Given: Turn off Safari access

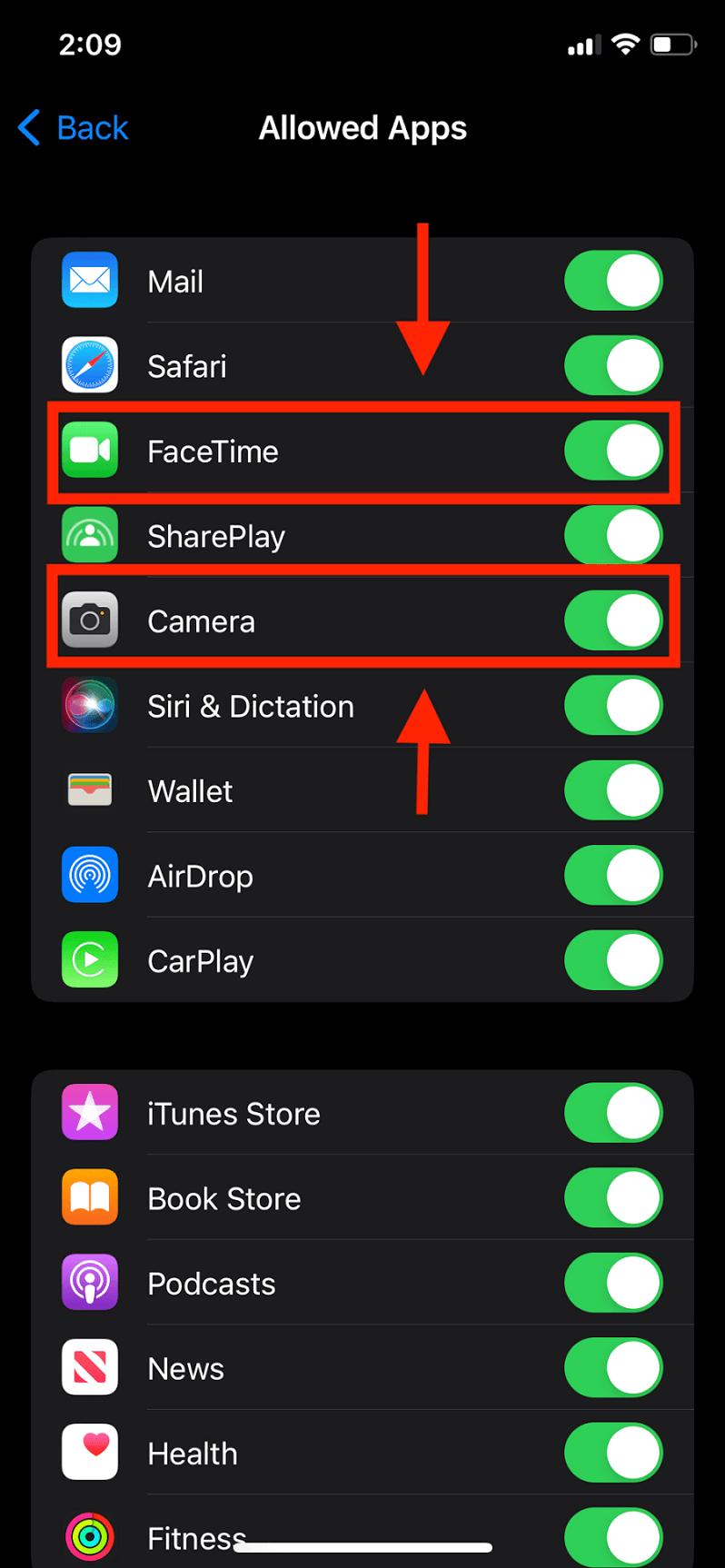Looking at the screenshot, I should [x=613, y=365].
